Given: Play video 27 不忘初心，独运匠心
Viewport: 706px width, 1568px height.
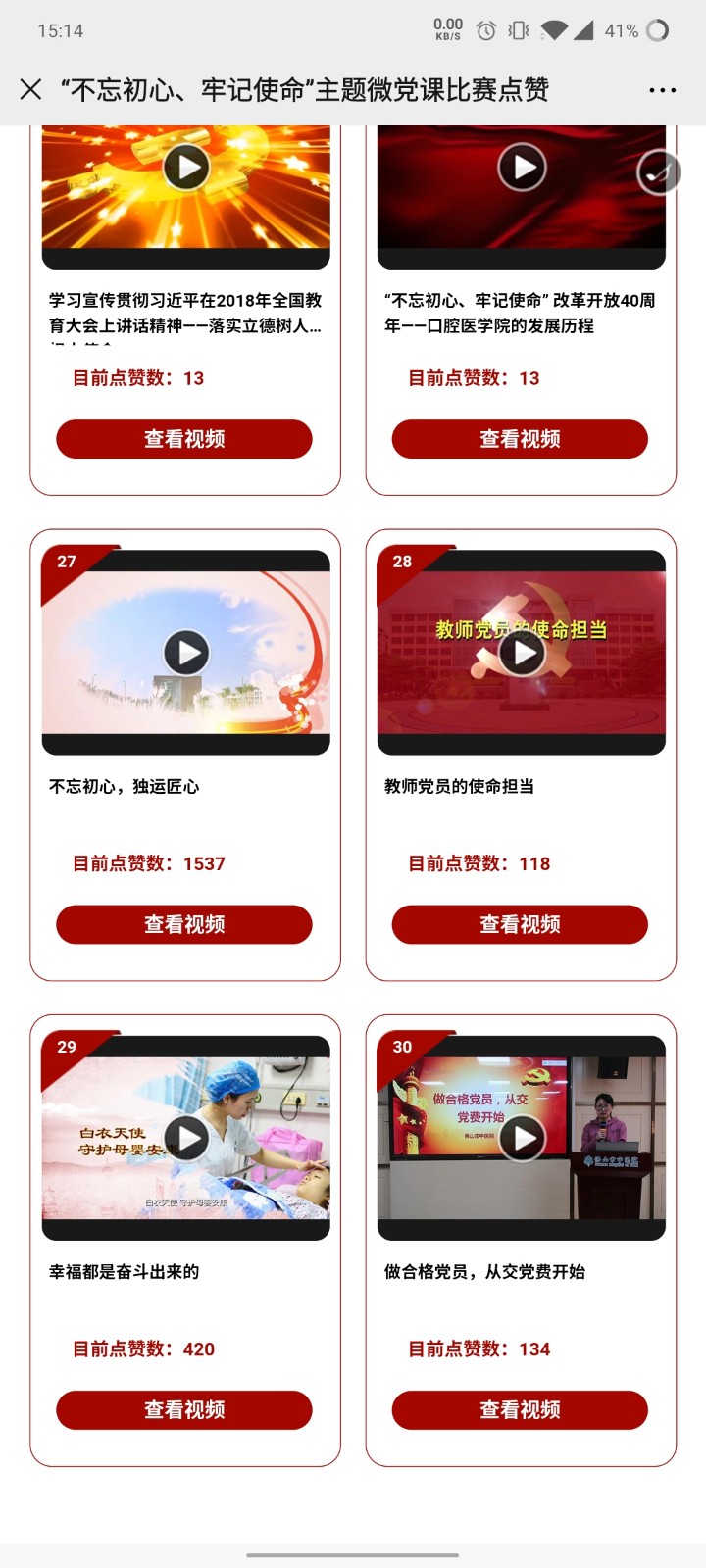Looking at the screenshot, I should point(186,653).
